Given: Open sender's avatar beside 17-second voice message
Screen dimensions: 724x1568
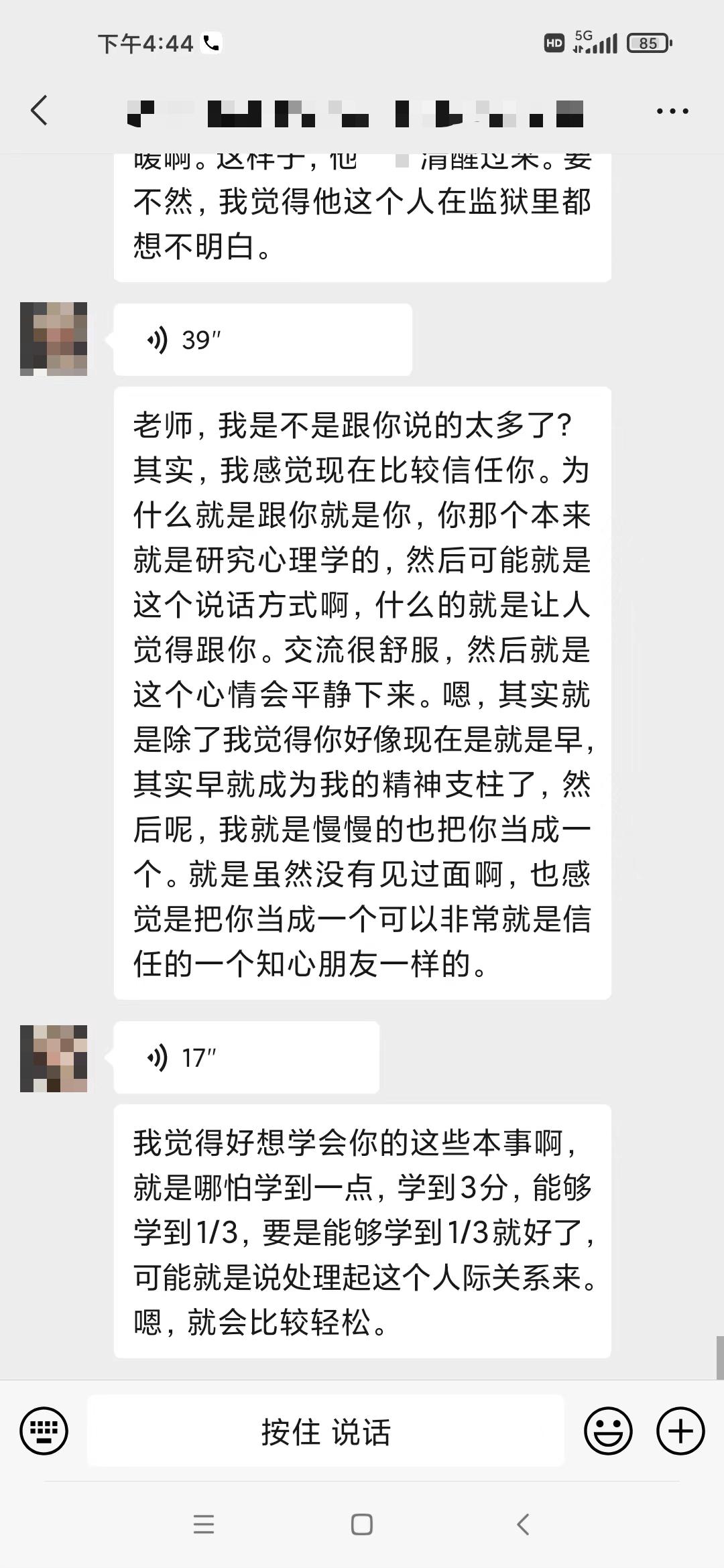Looking at the screenshot, I should 54,1059.
